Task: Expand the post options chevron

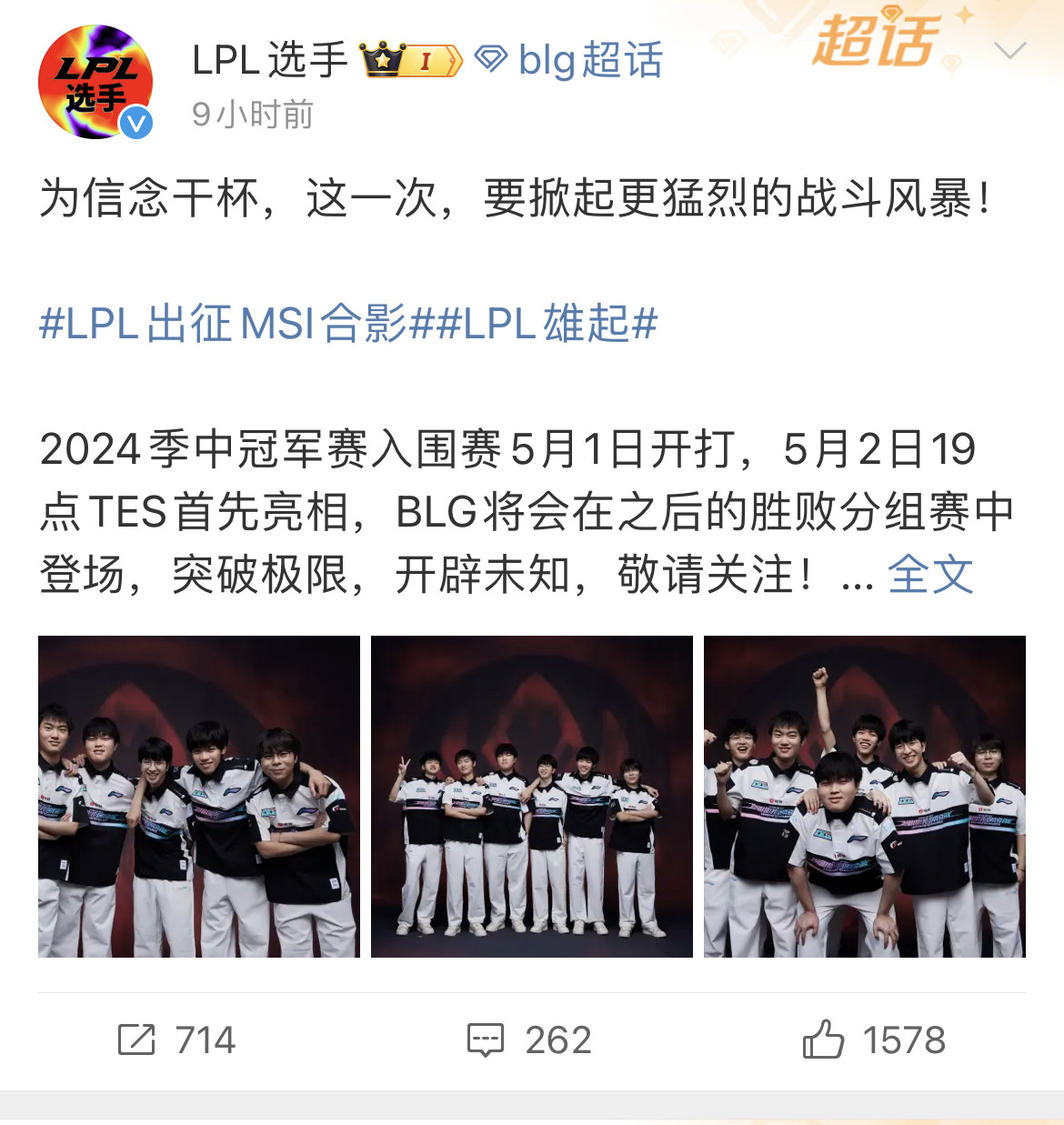Action: click(x=1010, y=51)
